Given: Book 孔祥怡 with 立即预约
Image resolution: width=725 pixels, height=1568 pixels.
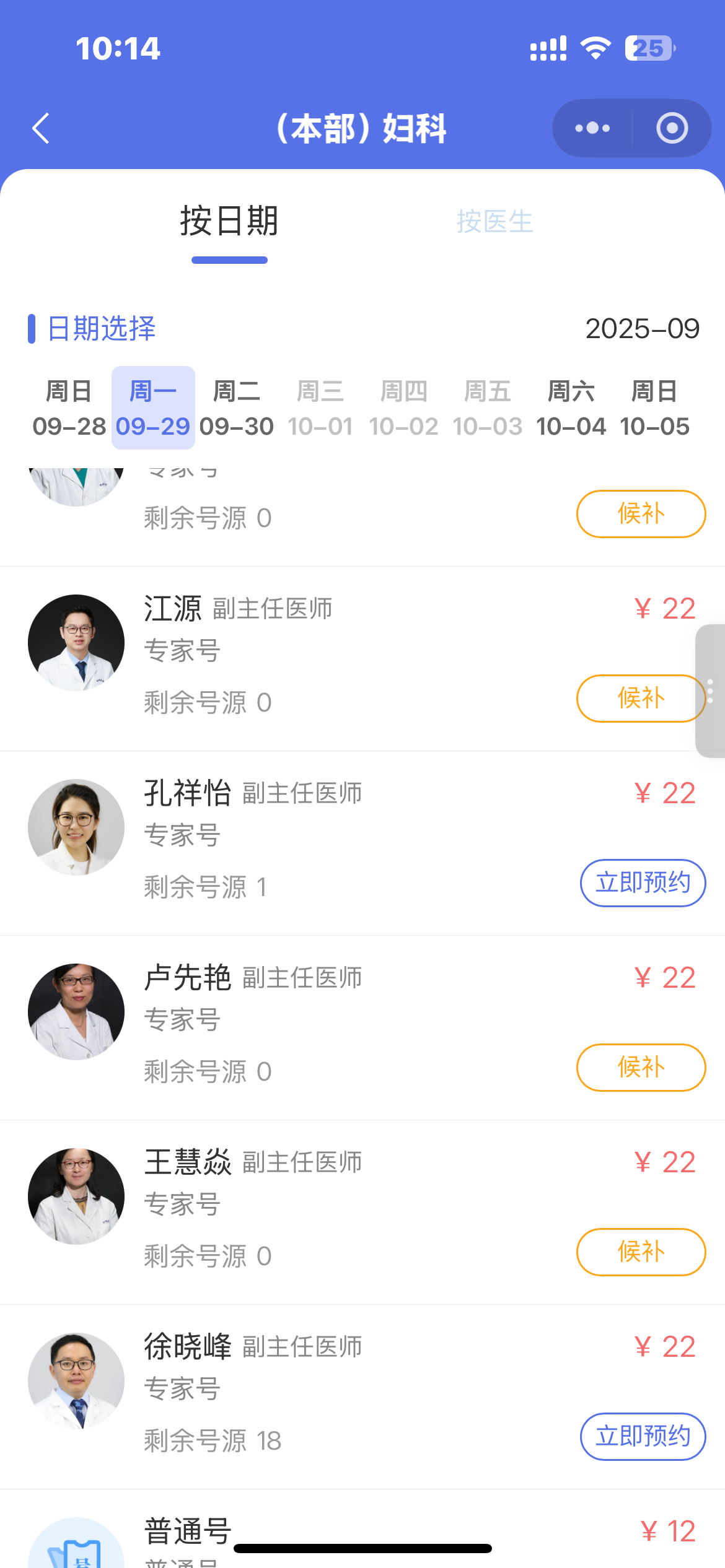Looking at the screenshot, I should click(643, 883).
